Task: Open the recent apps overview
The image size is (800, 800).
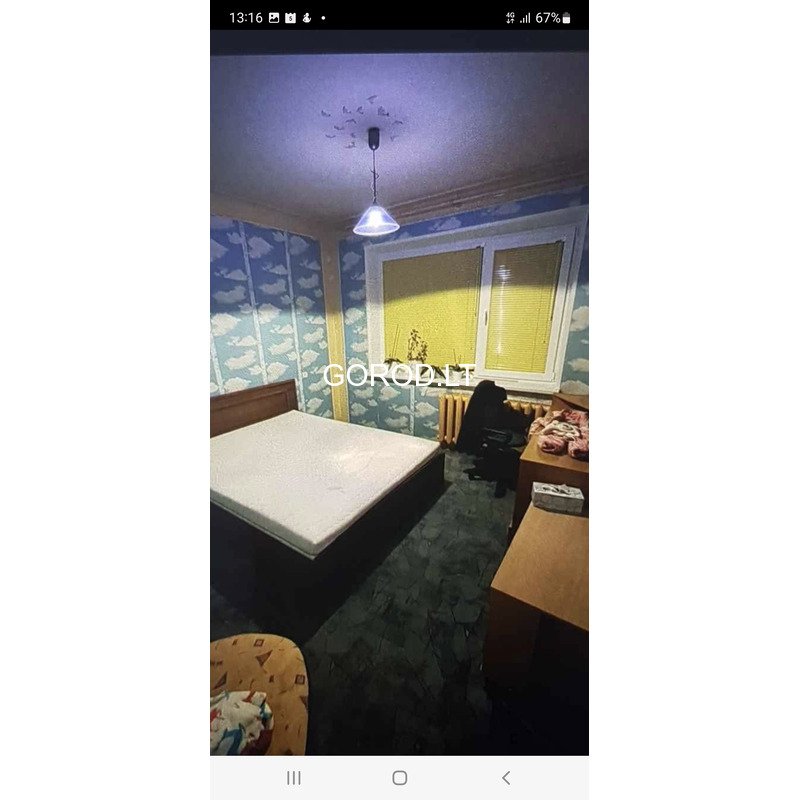Action: click(294, 777)
